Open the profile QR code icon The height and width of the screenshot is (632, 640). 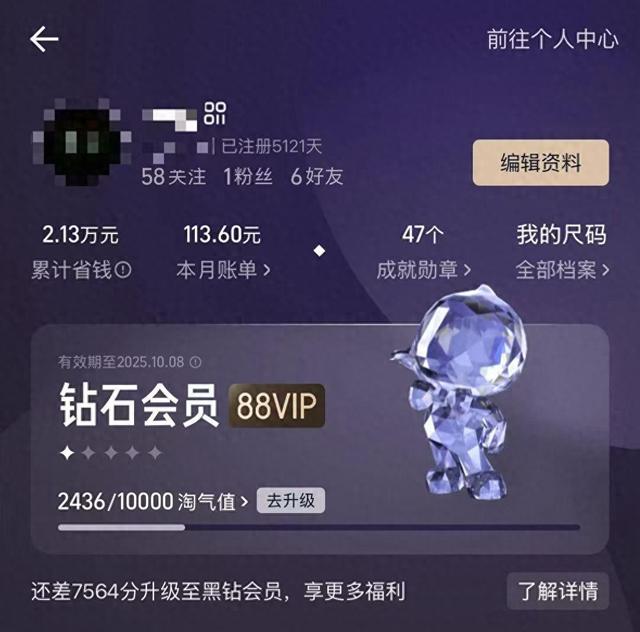tap(214, 112)
